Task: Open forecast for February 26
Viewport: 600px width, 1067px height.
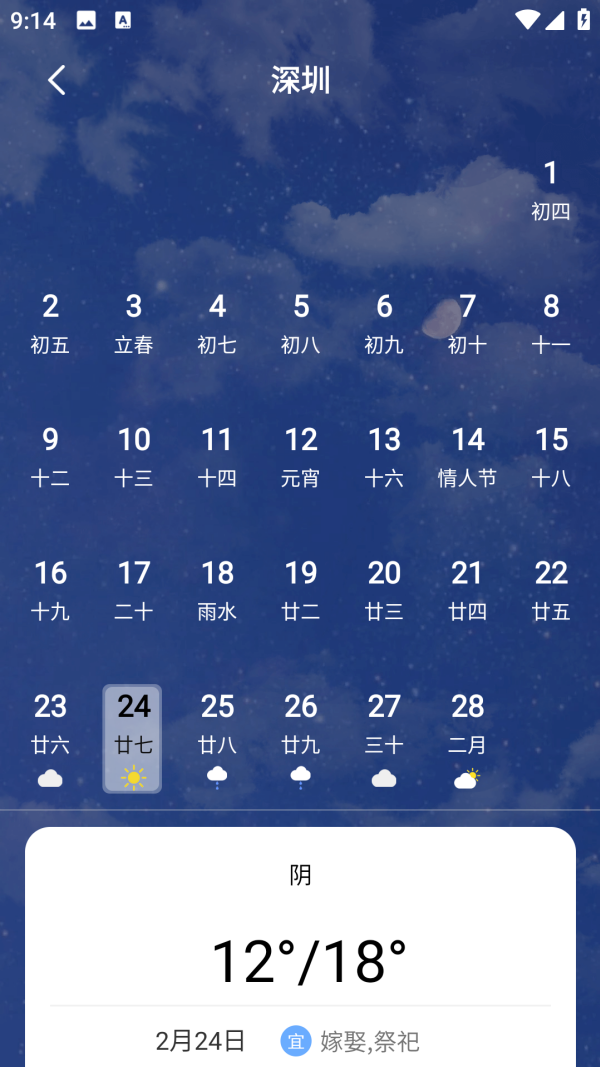Action: pos(301,738)
